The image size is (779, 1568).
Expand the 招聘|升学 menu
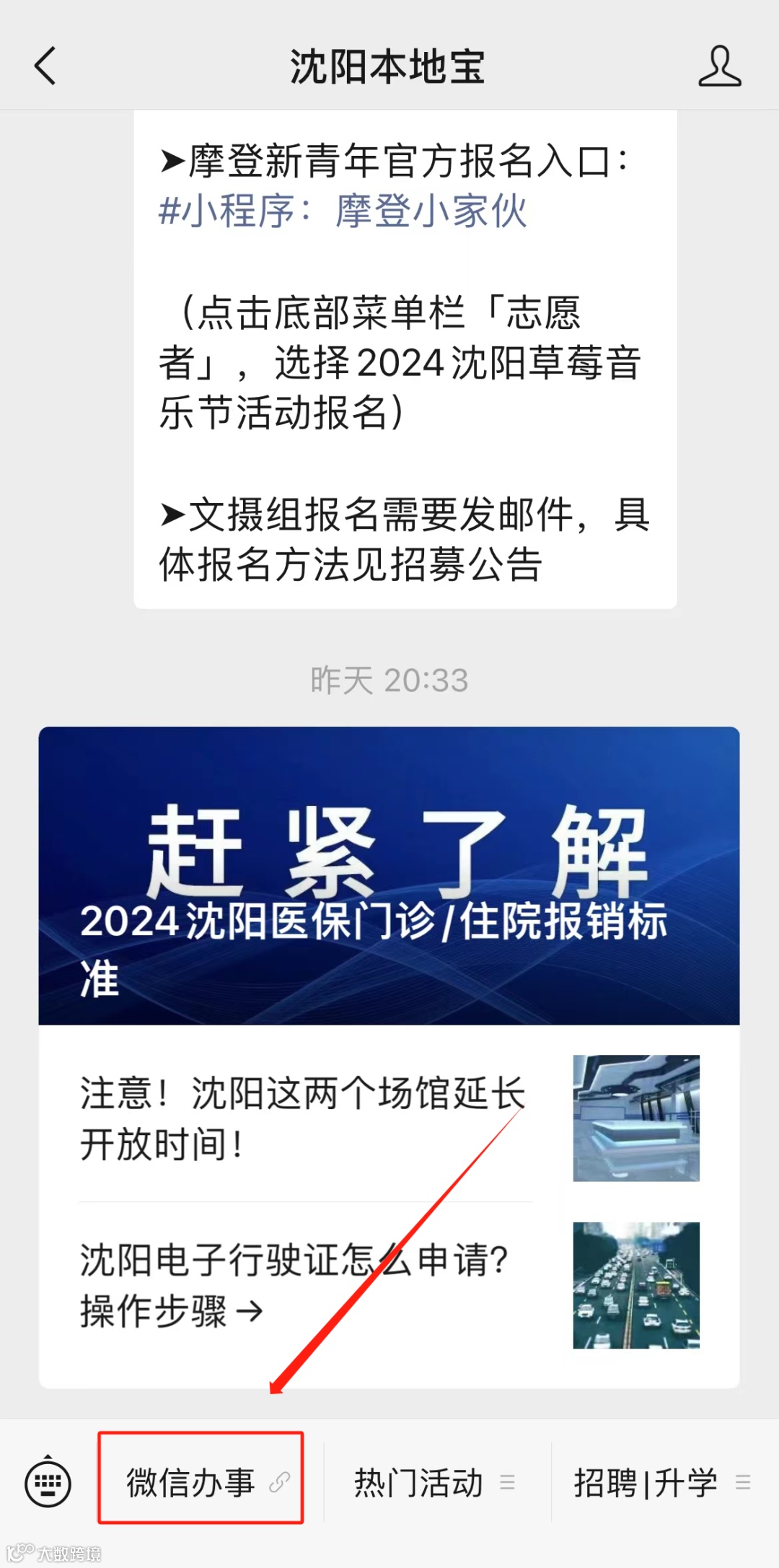tap(661, 1483)
